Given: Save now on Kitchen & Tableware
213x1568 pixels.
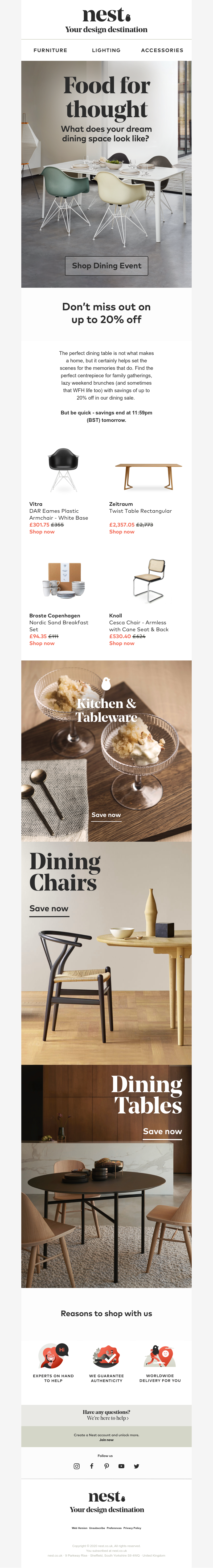Looking at the screenshot, I should (x=106, y=815).
